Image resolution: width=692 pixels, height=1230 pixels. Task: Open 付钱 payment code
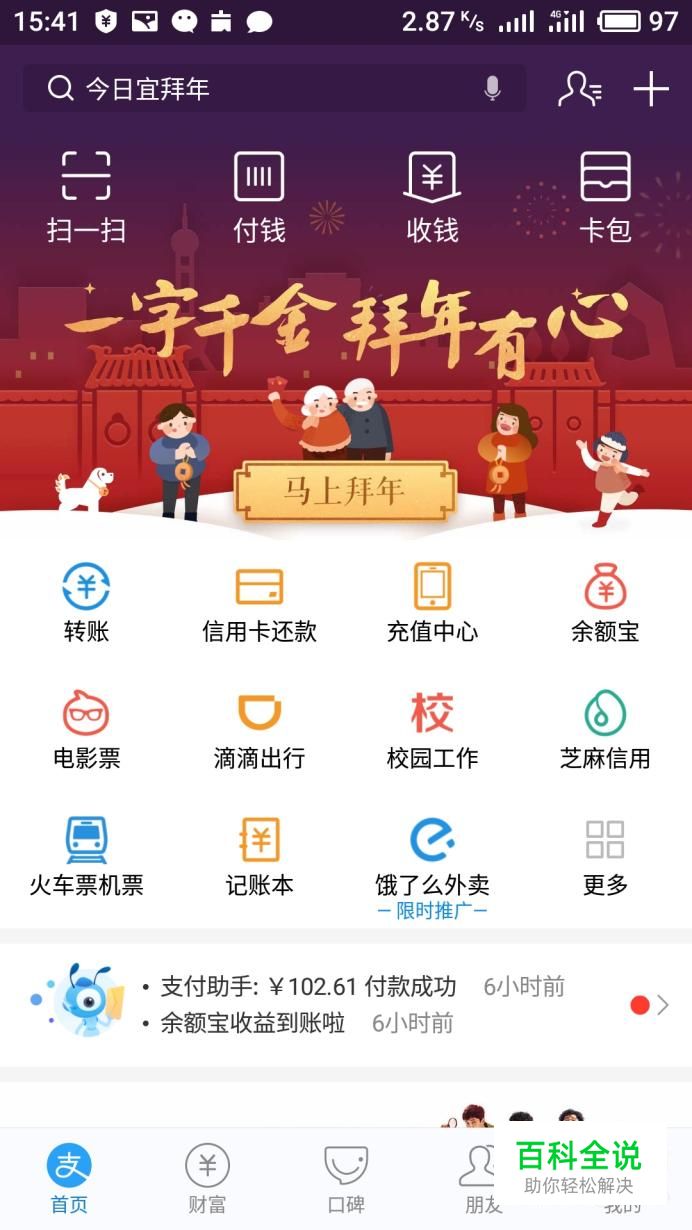[x=259, y=197]
